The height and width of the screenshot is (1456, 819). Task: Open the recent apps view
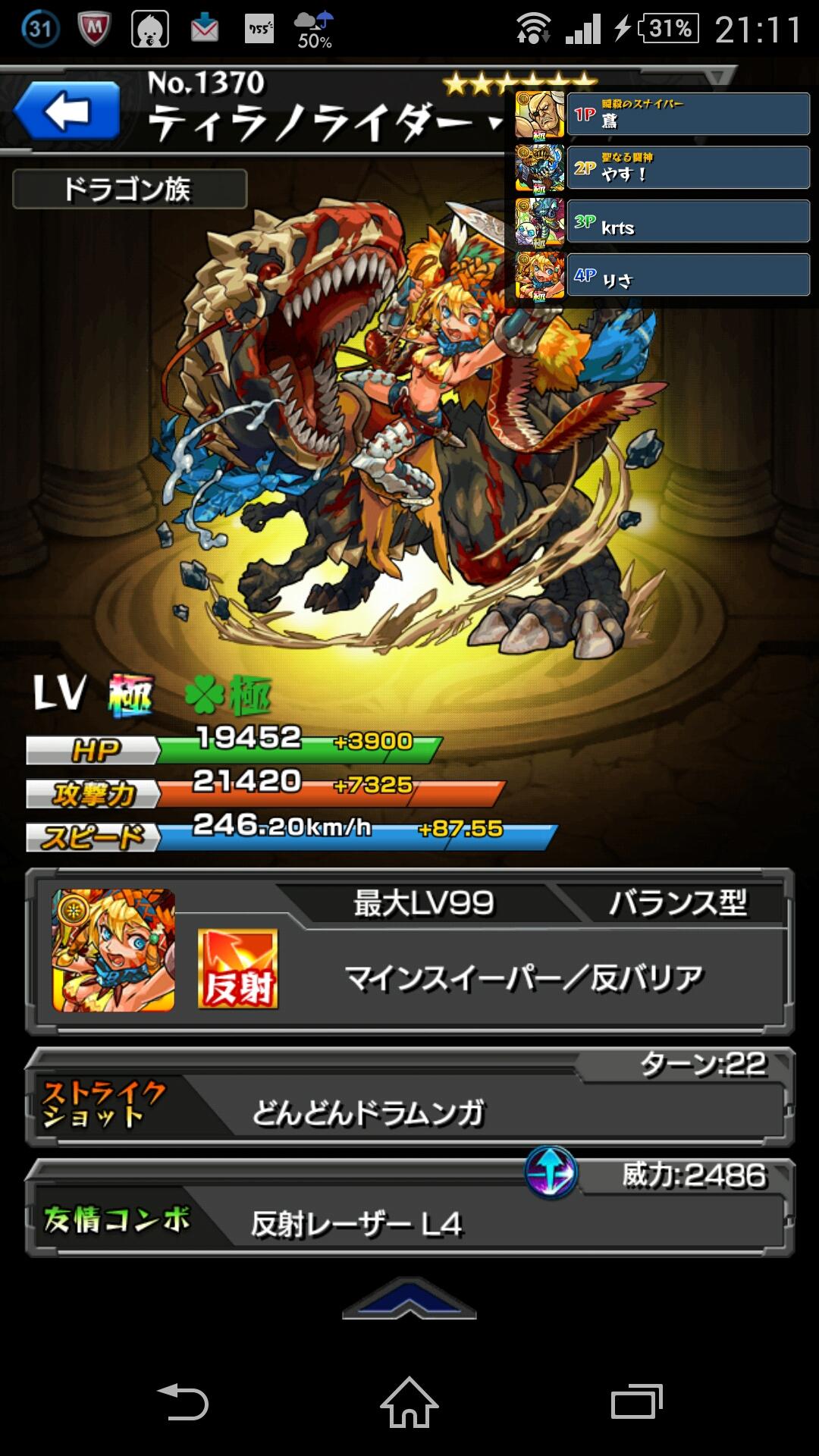pyautogui.click(x=635, y=1402)
